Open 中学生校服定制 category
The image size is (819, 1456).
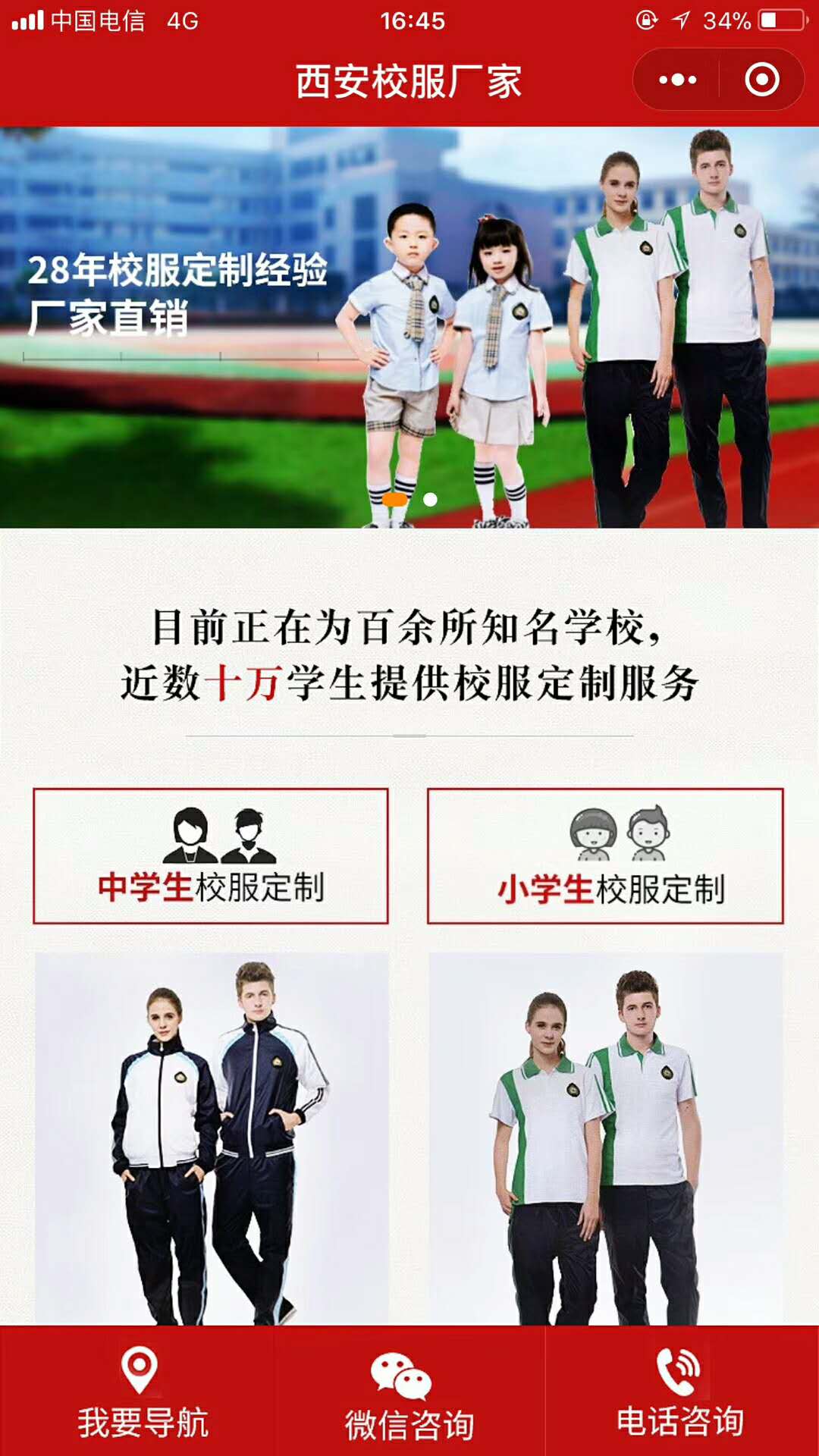click(x=211, y=856)
